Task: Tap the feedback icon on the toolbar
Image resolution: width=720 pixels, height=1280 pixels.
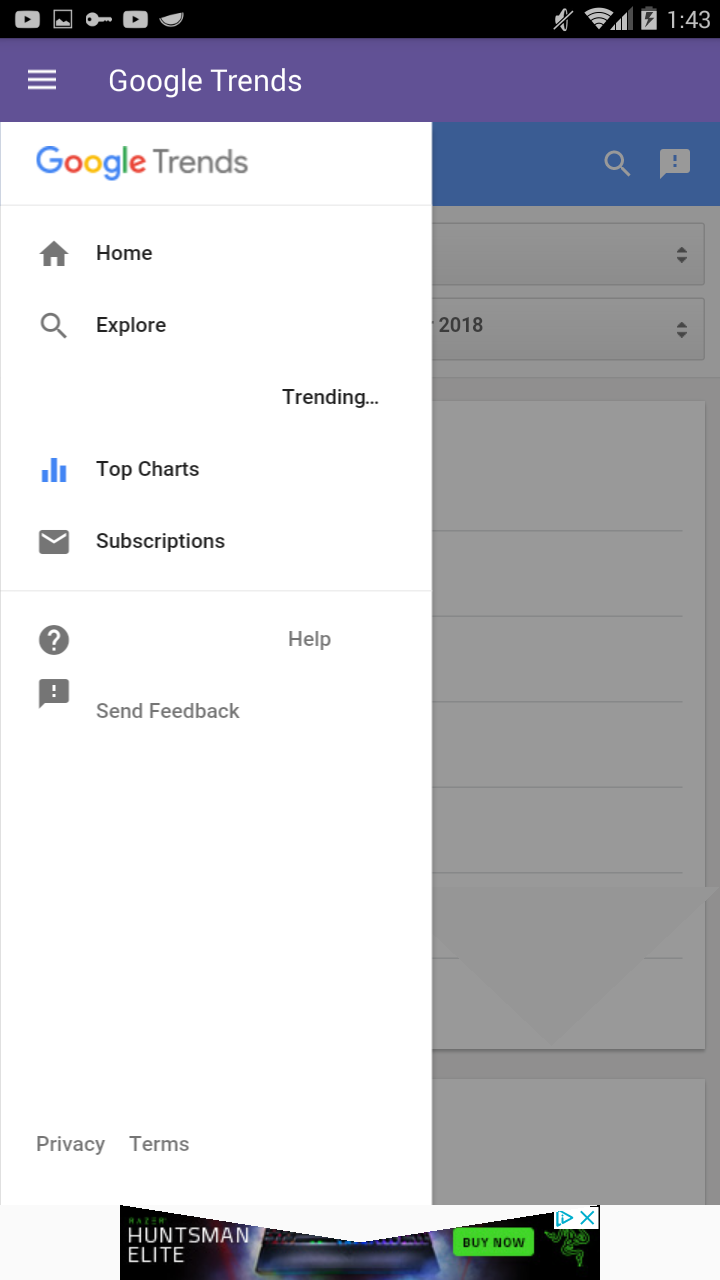Action: 675,164
